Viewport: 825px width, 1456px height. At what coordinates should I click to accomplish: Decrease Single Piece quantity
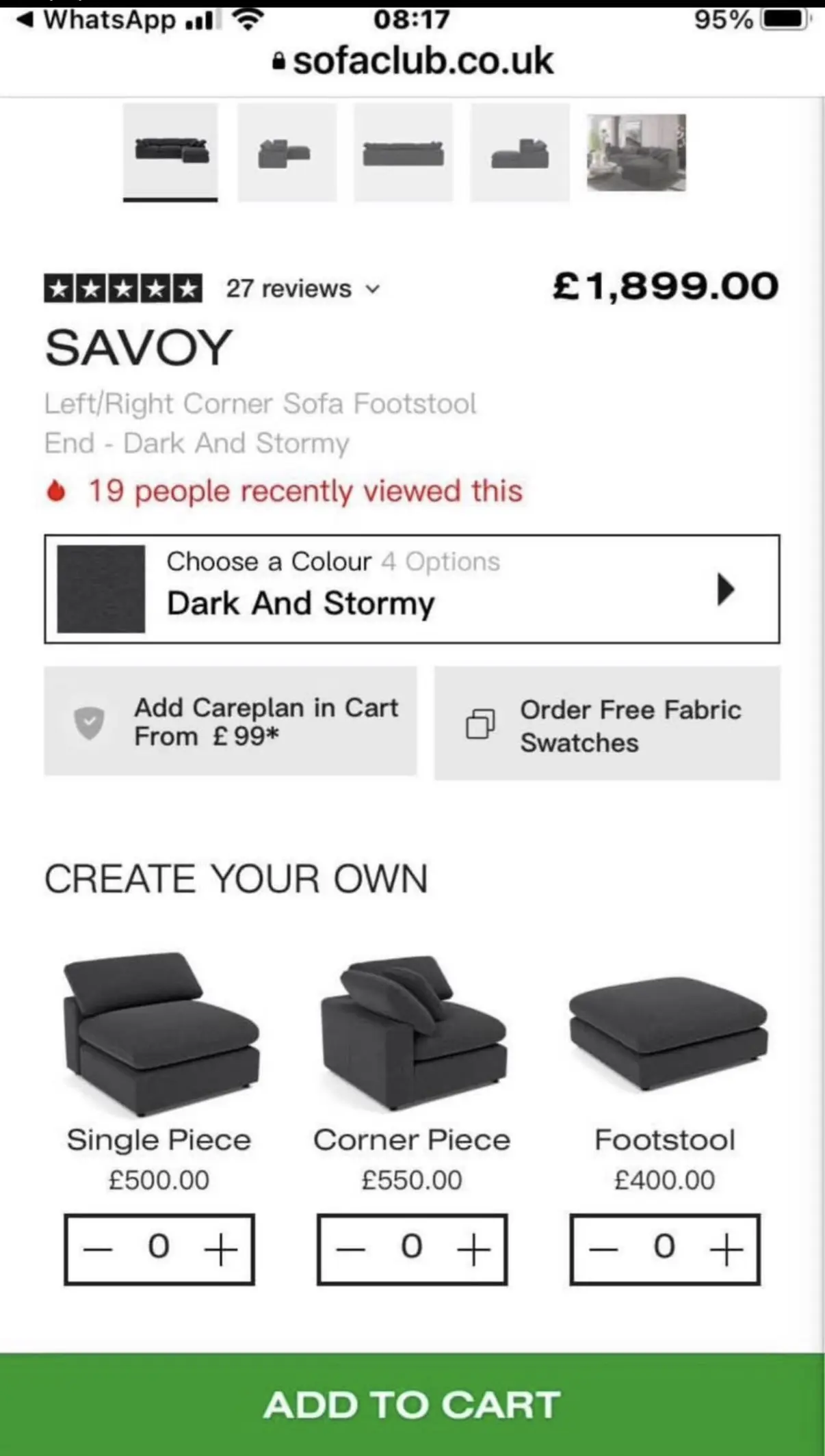[x=98, y=1250]
